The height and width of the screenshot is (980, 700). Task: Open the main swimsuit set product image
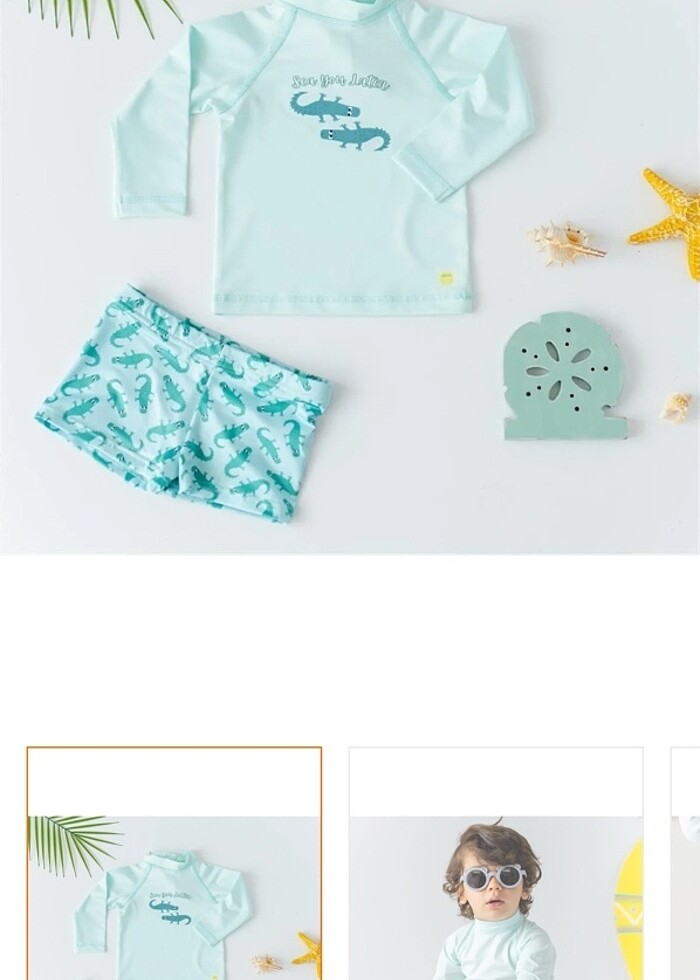click(x=350, y=275)
